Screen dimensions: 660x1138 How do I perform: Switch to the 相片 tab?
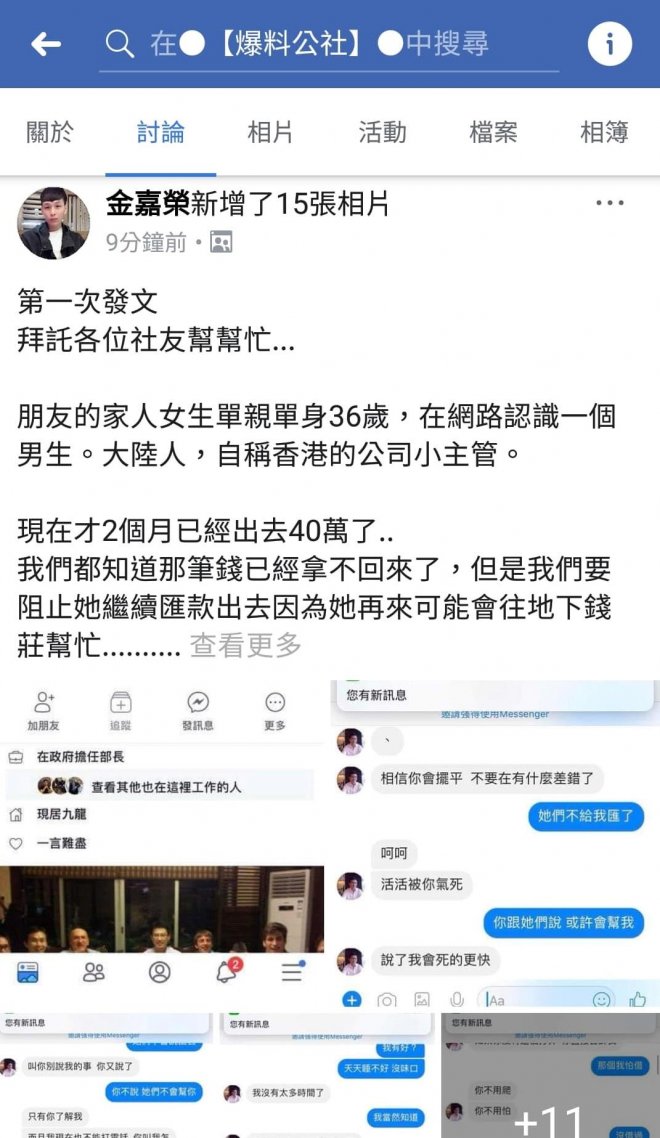270,131
